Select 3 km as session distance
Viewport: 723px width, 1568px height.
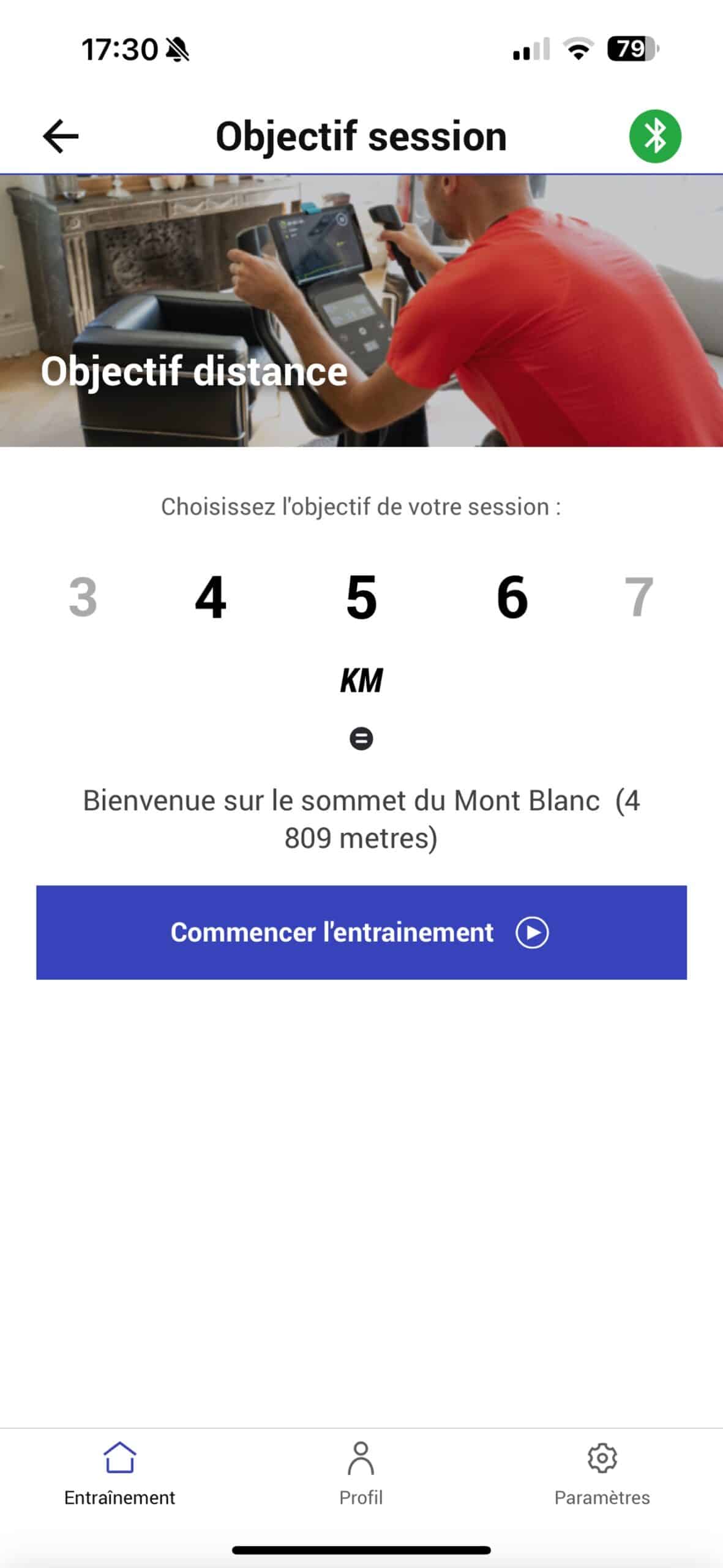point(83,597)
